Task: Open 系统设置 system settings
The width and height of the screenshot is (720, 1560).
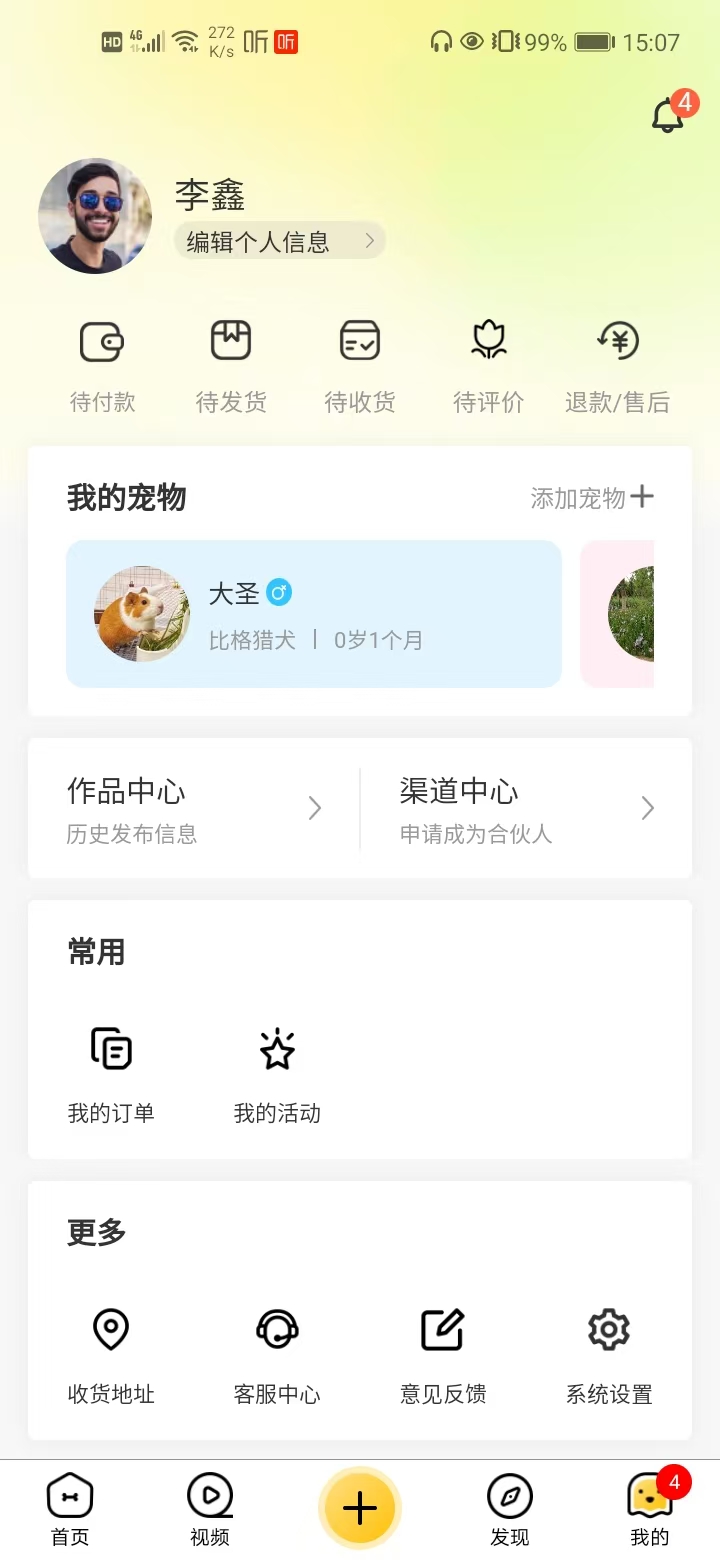Action: 608,1355
